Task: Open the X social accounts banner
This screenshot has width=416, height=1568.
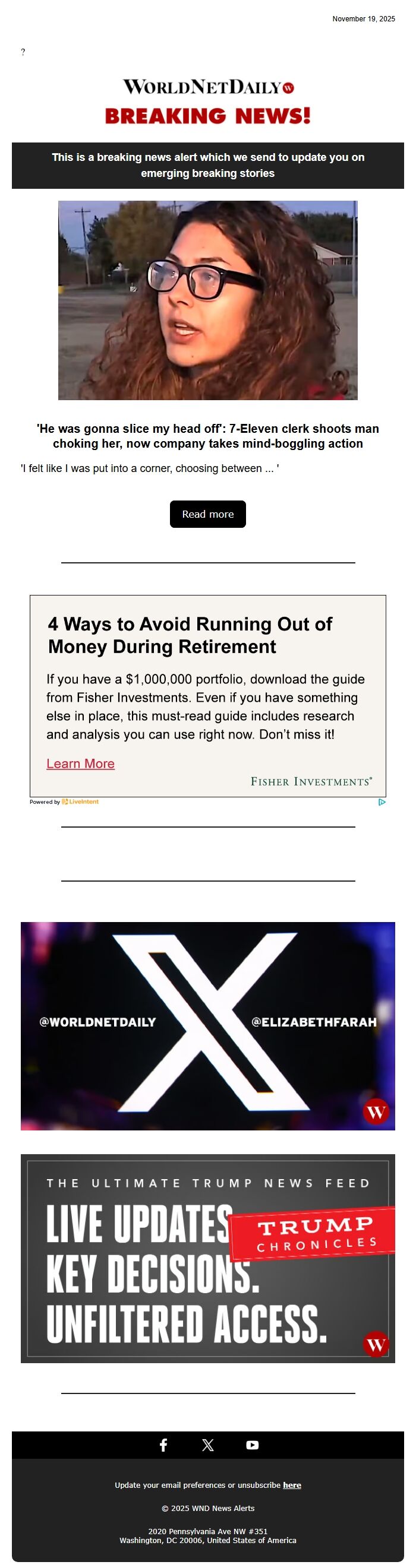Action: click(207, 1026)
